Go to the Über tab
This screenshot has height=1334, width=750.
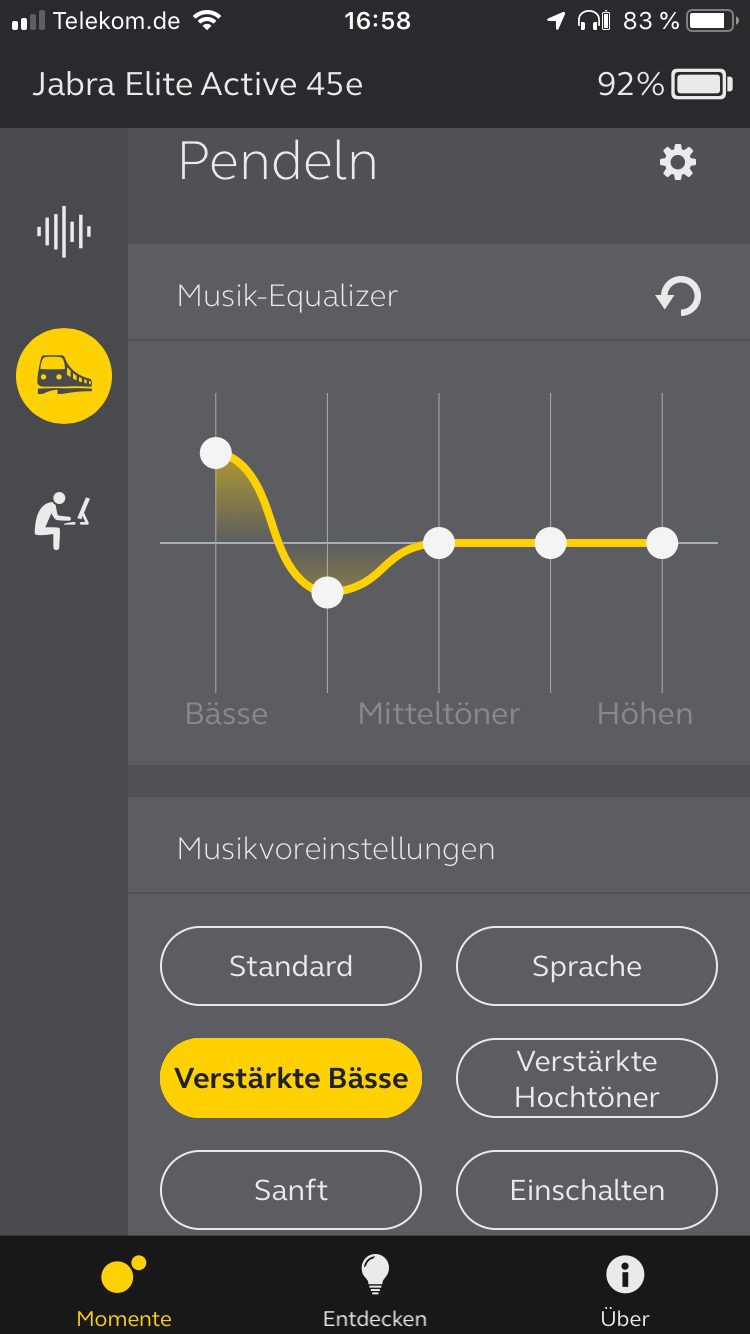pyautogui.click(x=625, y=1290)
